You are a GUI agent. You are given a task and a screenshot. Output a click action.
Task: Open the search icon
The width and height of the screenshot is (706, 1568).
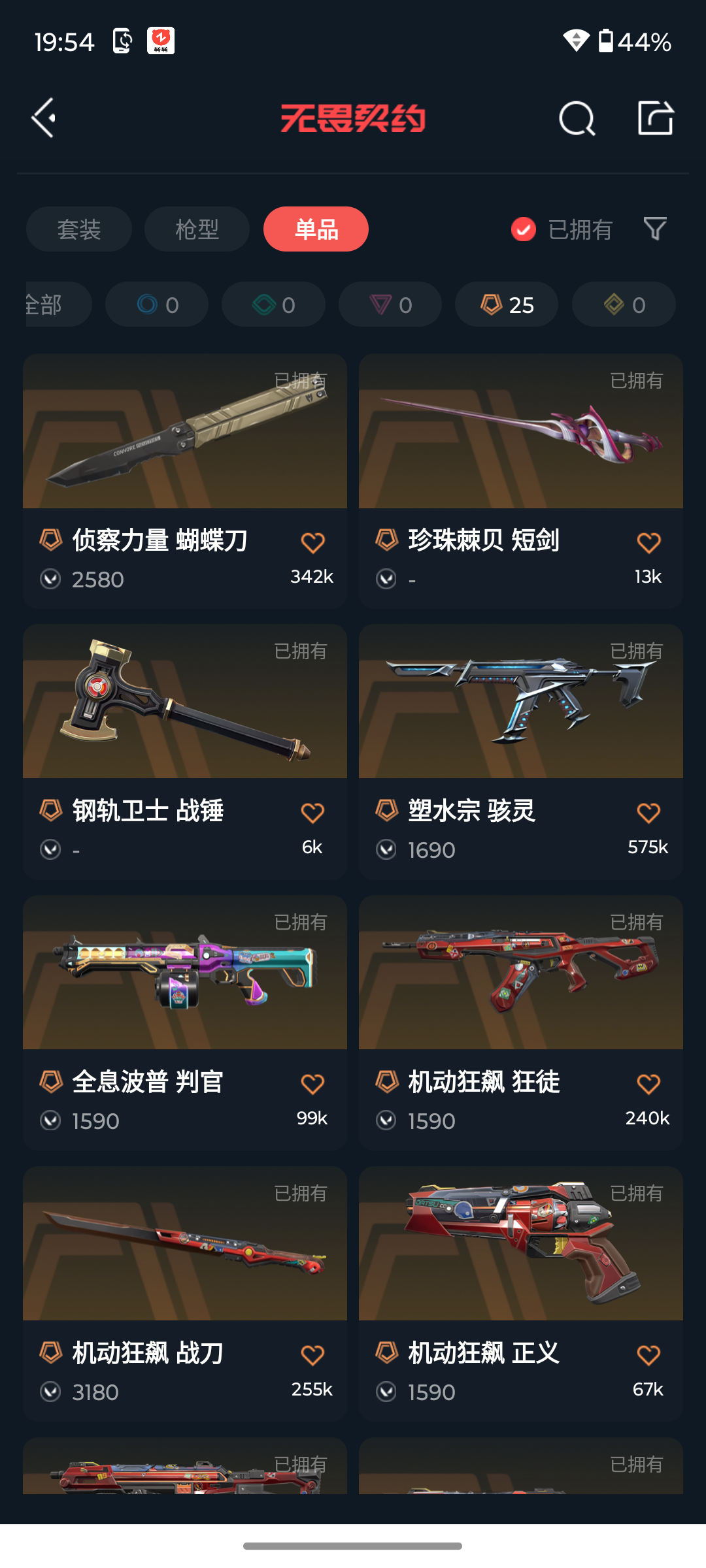click(x=577, y=118)
